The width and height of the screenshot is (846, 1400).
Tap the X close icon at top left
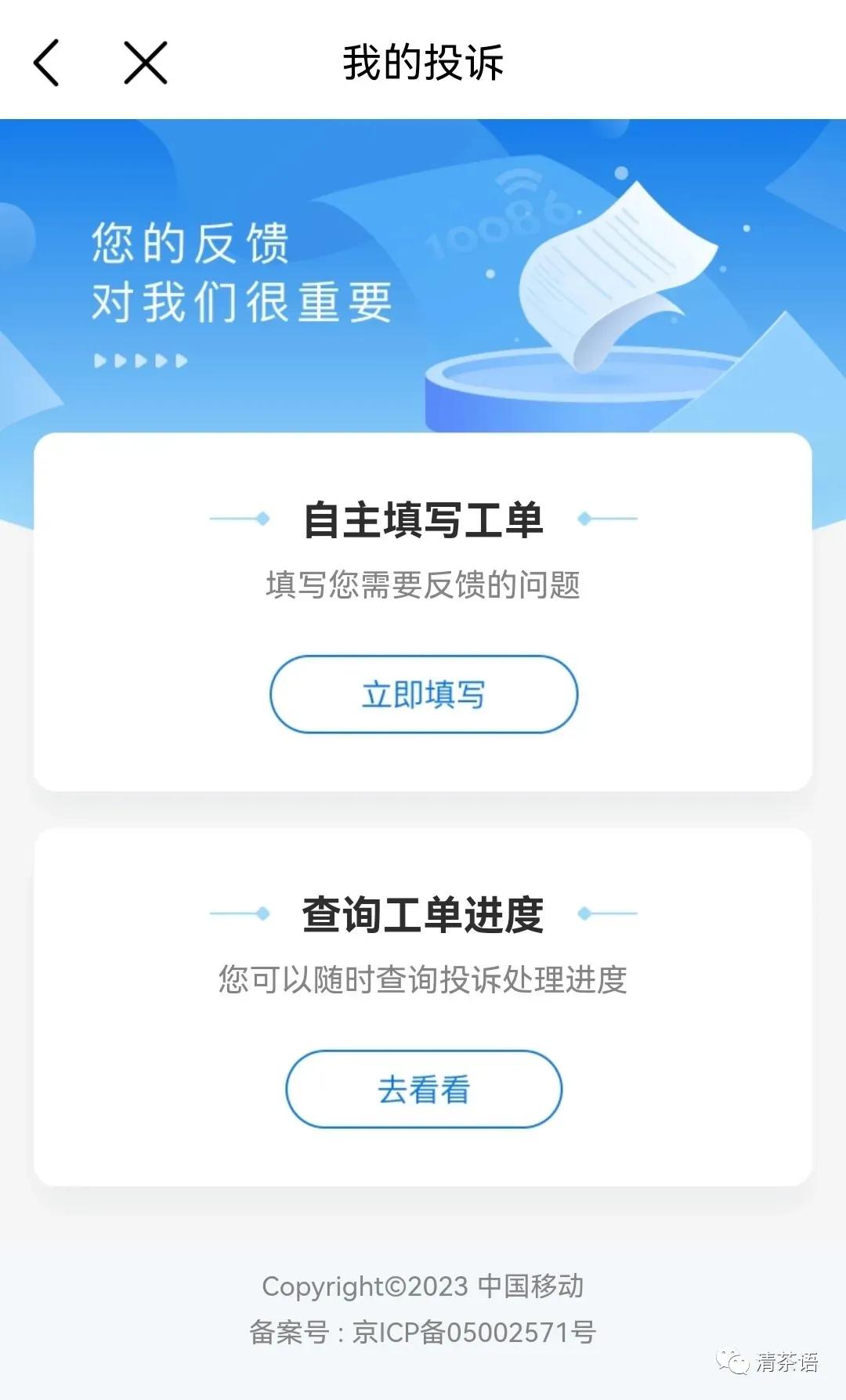coord(145,63)
